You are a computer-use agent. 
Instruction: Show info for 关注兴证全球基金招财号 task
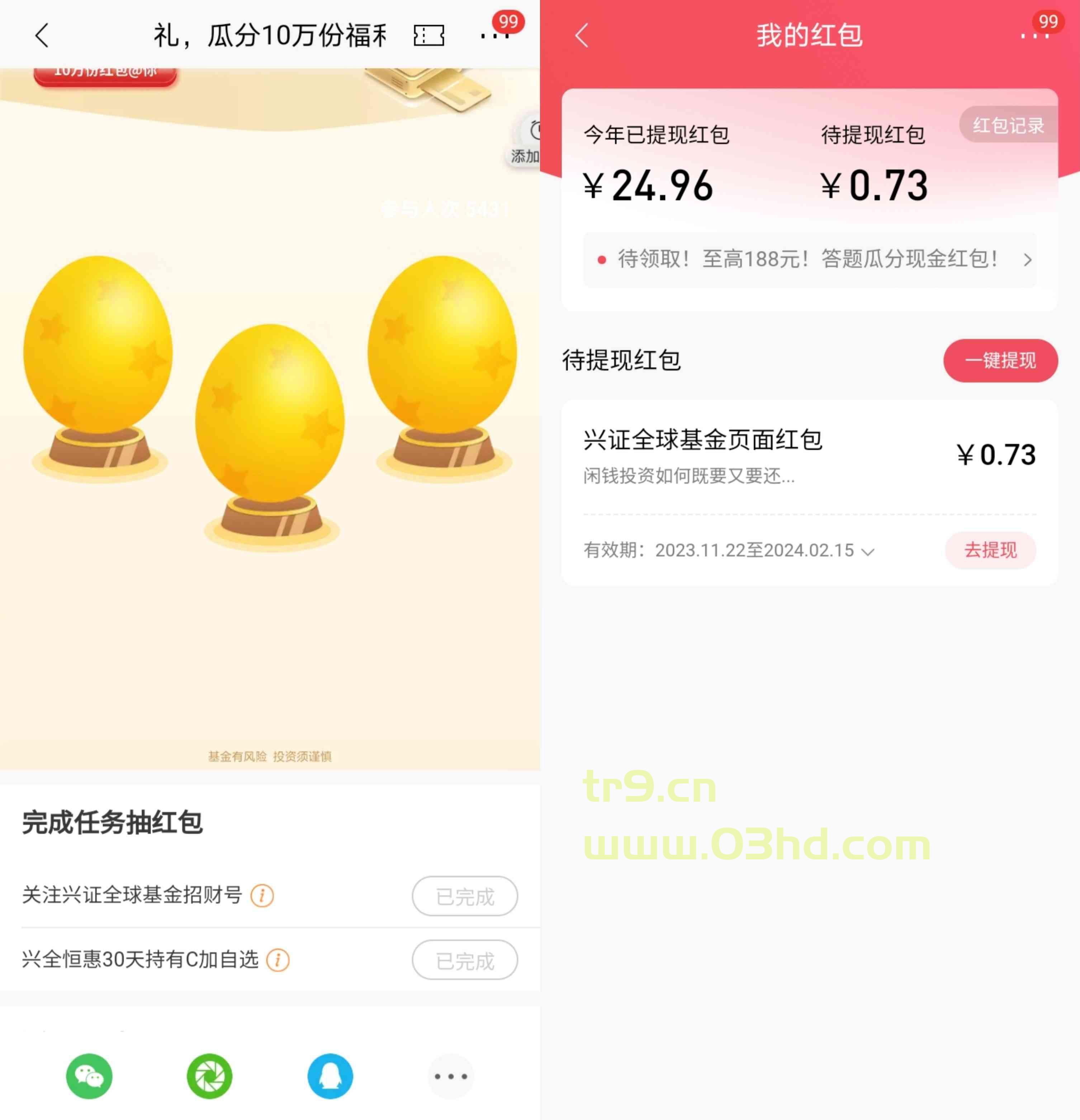262,895
